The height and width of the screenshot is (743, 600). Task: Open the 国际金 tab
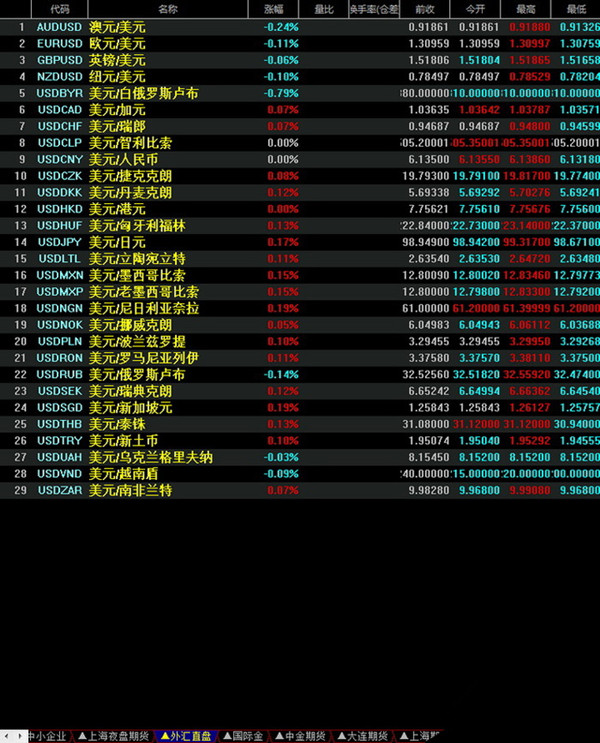245,736
